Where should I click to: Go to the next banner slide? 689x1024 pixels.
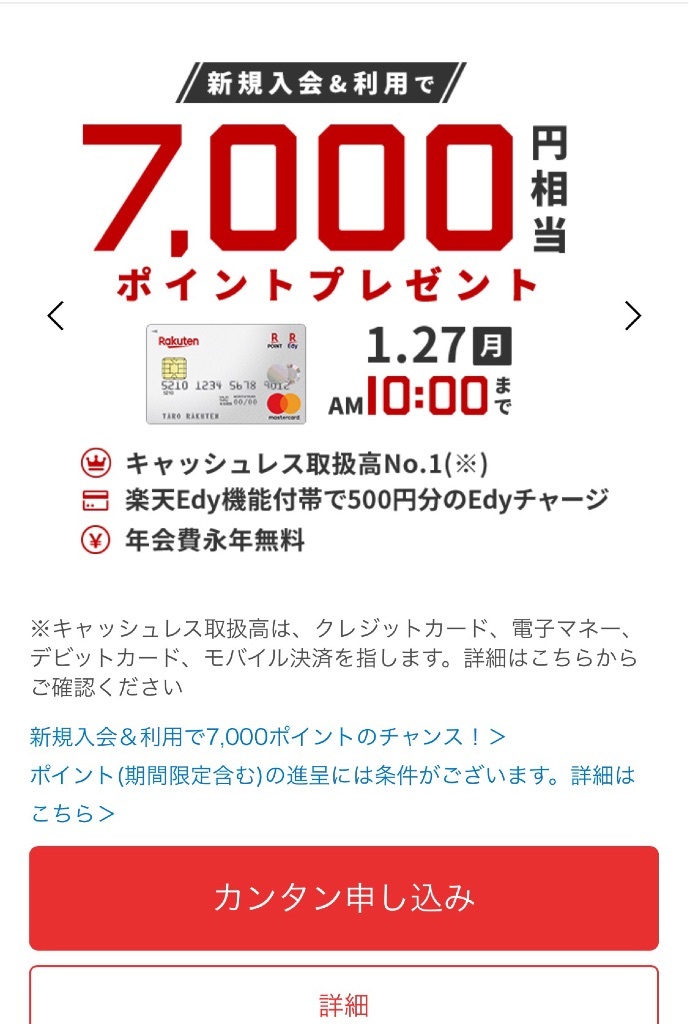coord(632,316)
